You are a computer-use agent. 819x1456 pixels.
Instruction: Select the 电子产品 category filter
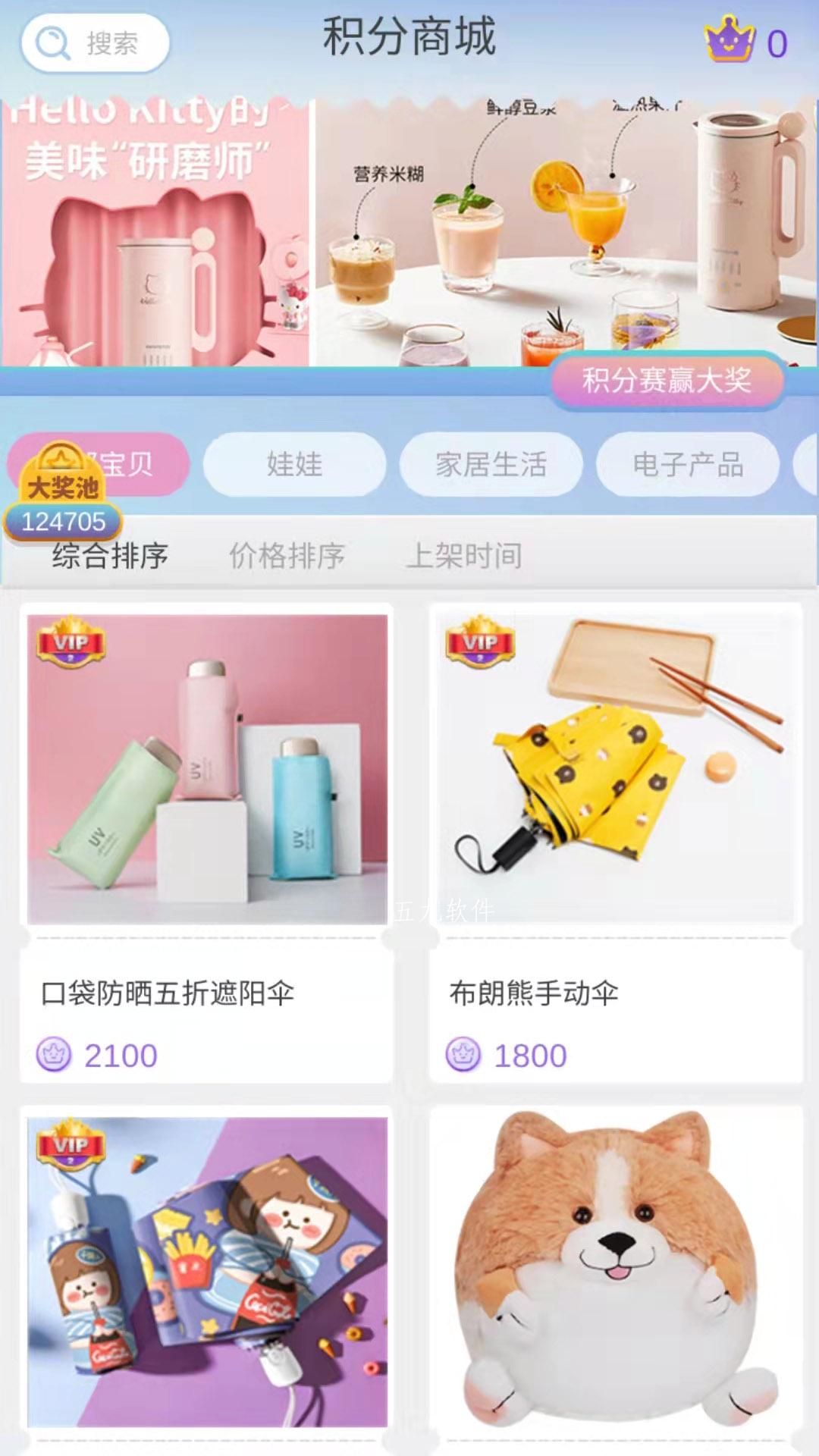click(x=692, y=465)
